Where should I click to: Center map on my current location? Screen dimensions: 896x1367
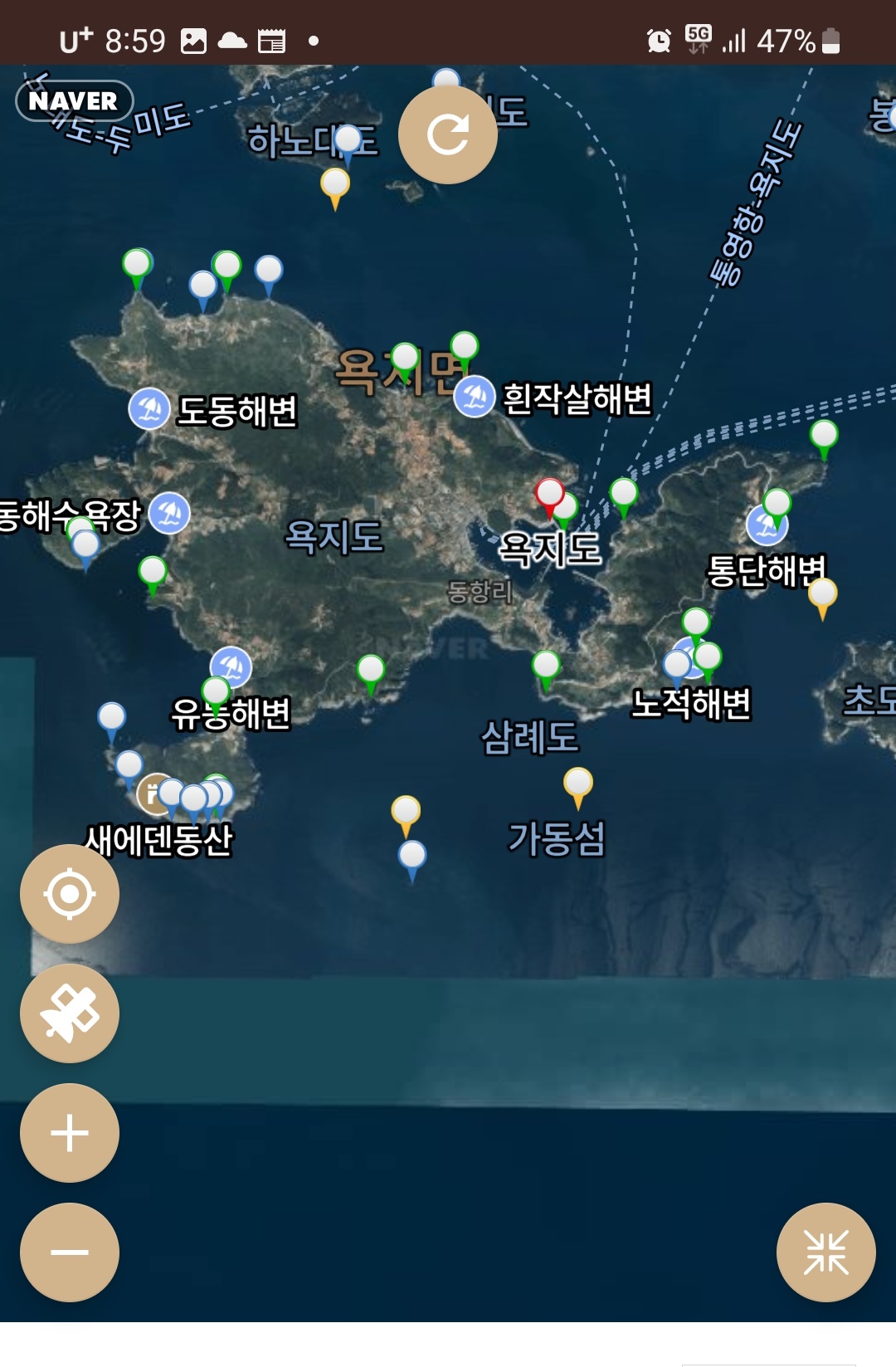70,894
